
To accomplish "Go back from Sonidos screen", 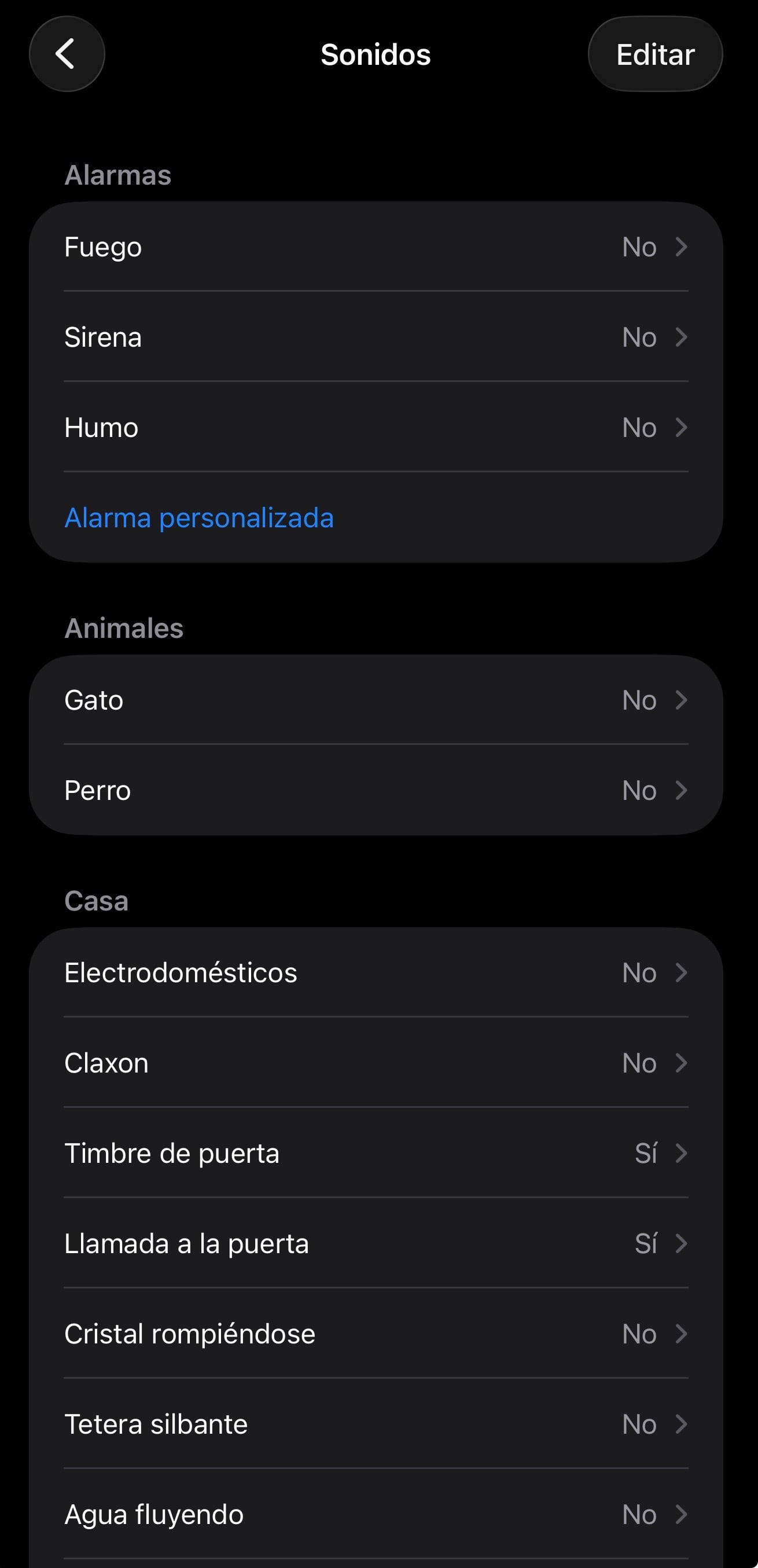I will (x=67, y=54).
